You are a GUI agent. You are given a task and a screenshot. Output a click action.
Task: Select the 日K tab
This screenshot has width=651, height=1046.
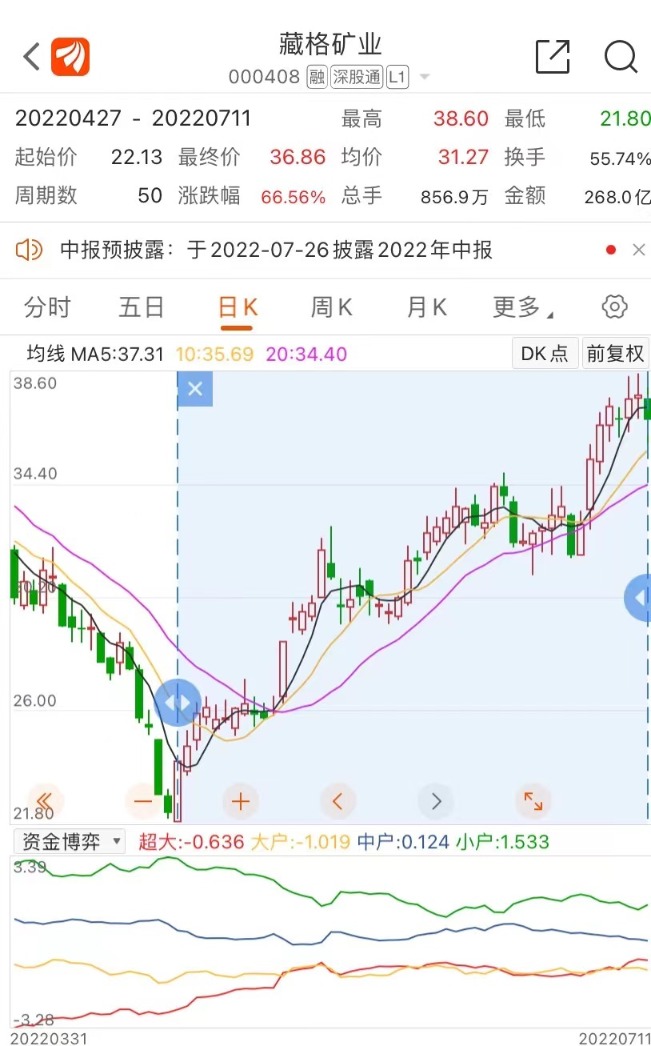(x=237, y=307)
